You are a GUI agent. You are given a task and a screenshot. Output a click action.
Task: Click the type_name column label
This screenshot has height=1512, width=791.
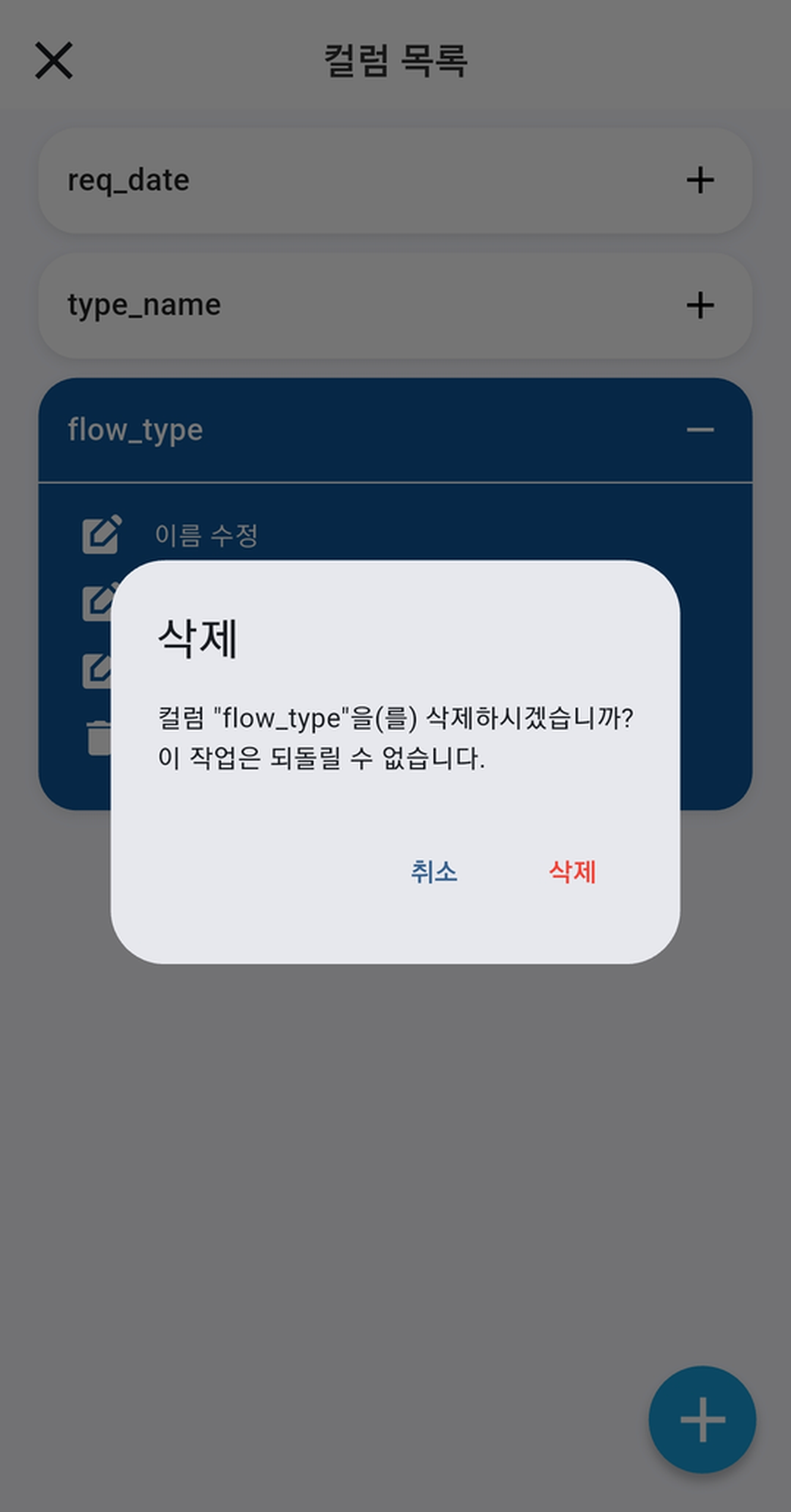pyautogui.click(x=144, y=305)
